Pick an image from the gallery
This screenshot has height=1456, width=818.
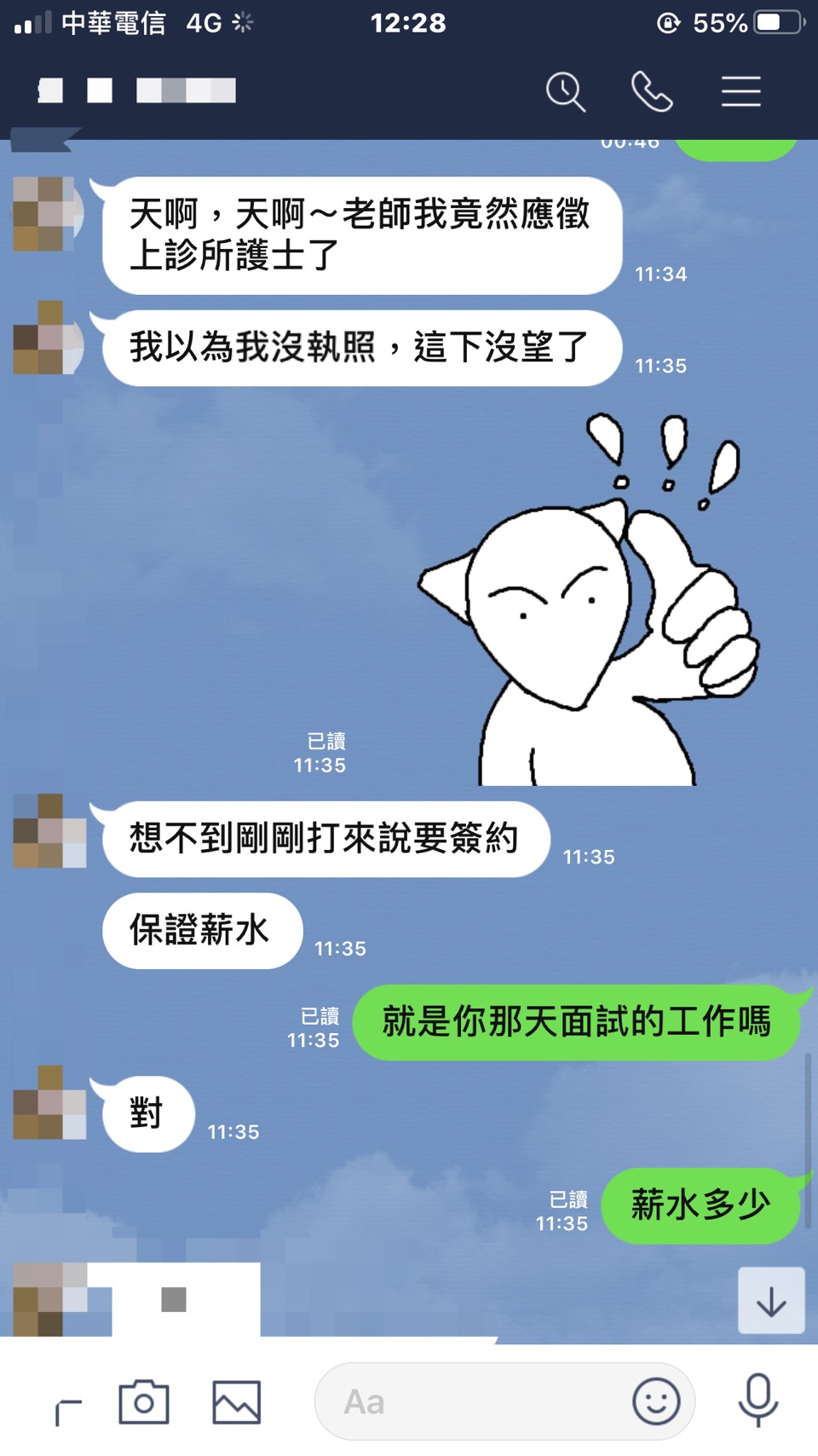click(236, 1402)
